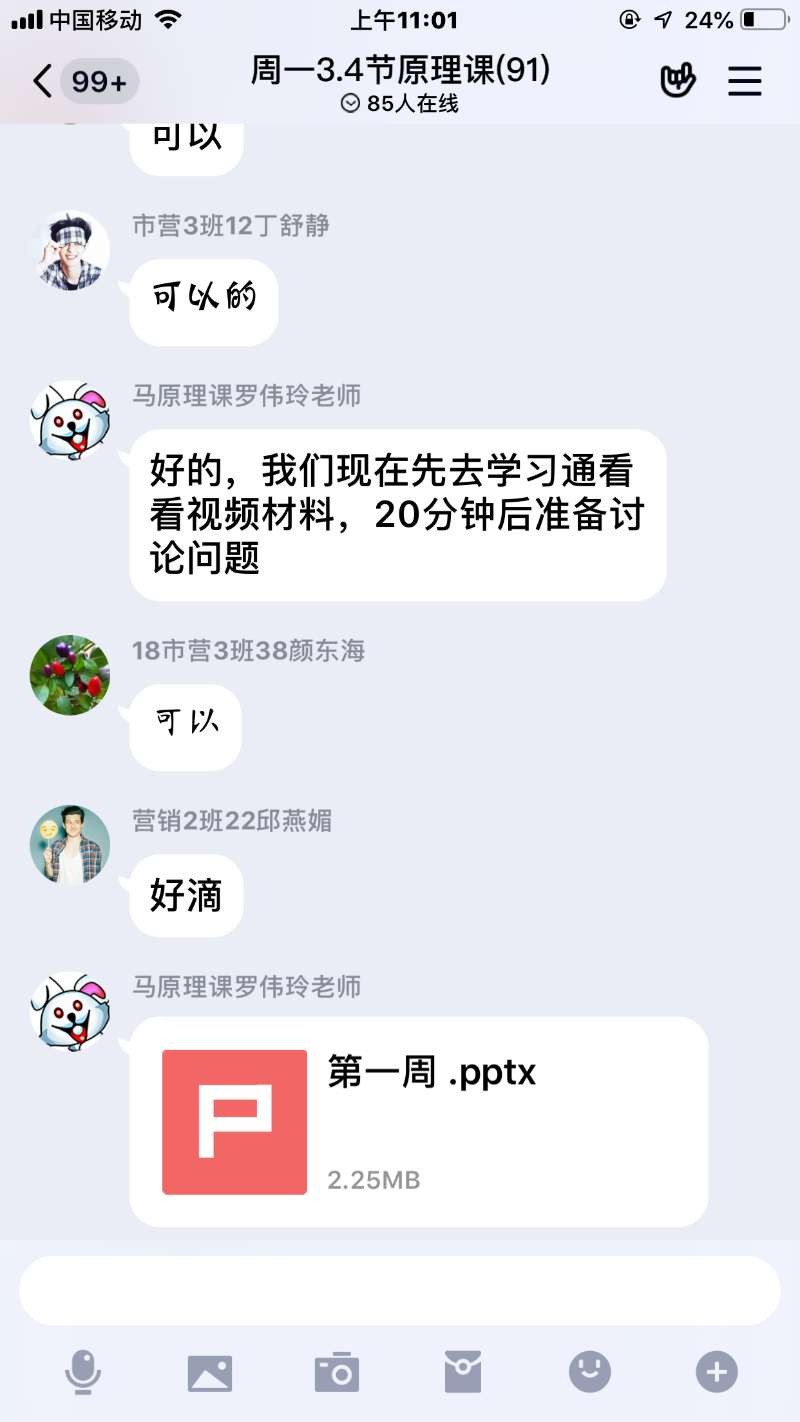
Task: Send a red envelope
Action: click(x=463, y=1372)
